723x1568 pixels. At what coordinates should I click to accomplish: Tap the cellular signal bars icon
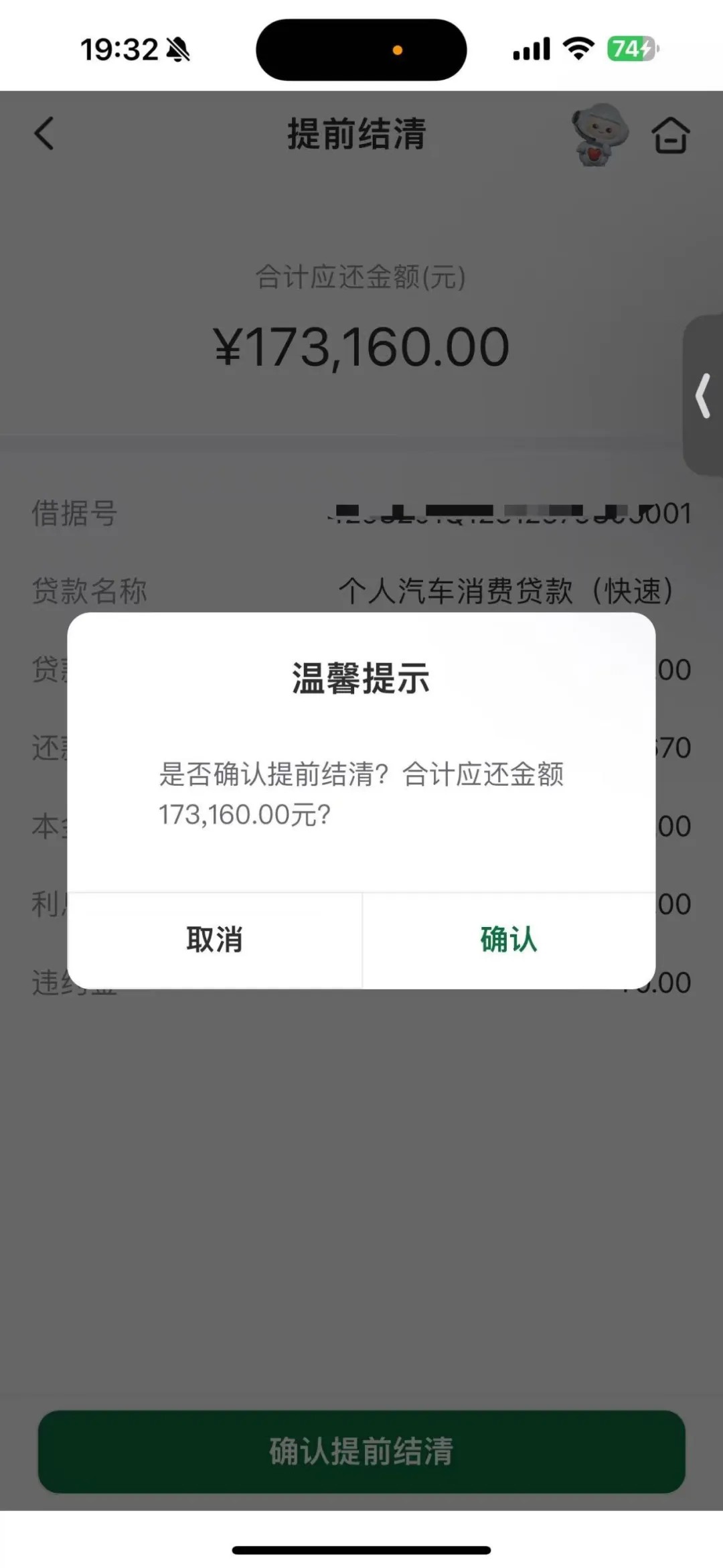(x=530, y=48)
